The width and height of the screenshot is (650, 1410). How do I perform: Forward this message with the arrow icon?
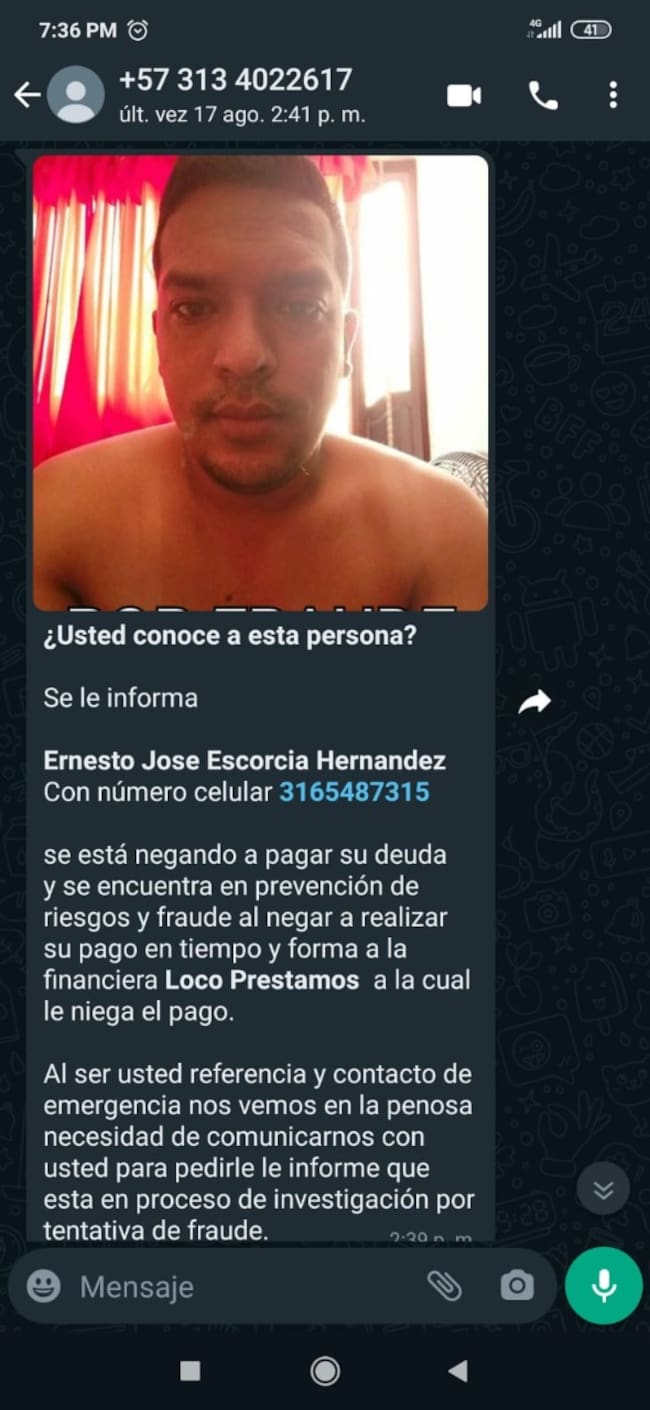pos(535,703)
